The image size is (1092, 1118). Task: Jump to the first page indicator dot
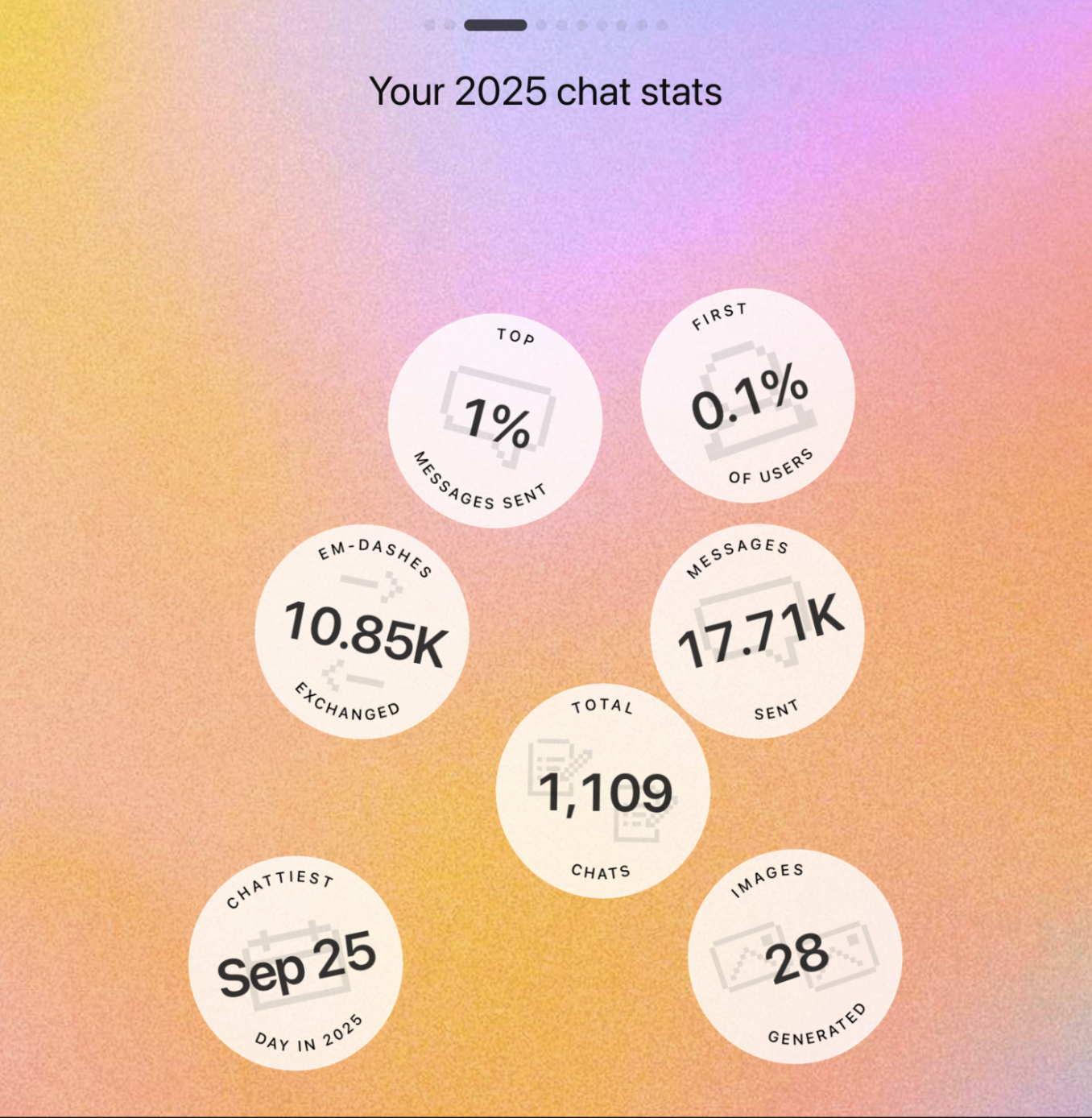430,25
